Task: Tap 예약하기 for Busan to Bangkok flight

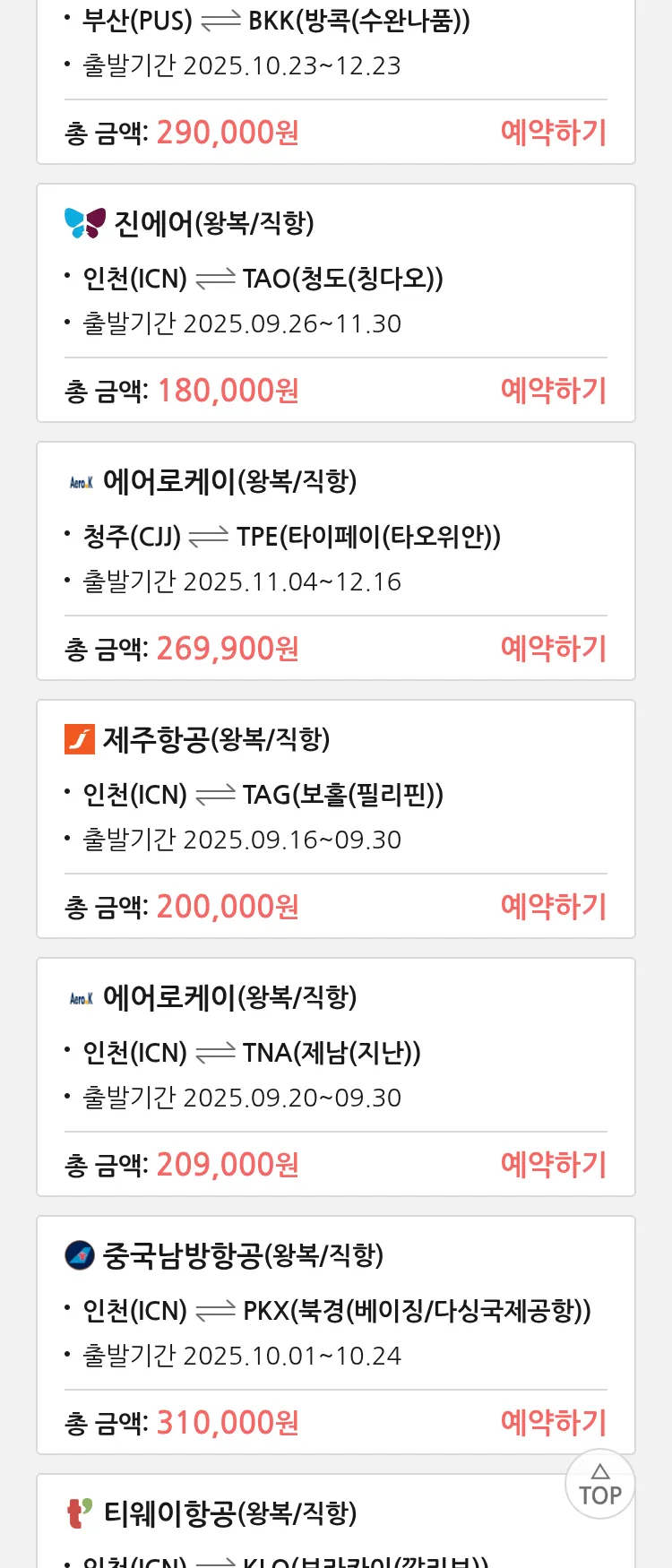Action: pos(553,133)
